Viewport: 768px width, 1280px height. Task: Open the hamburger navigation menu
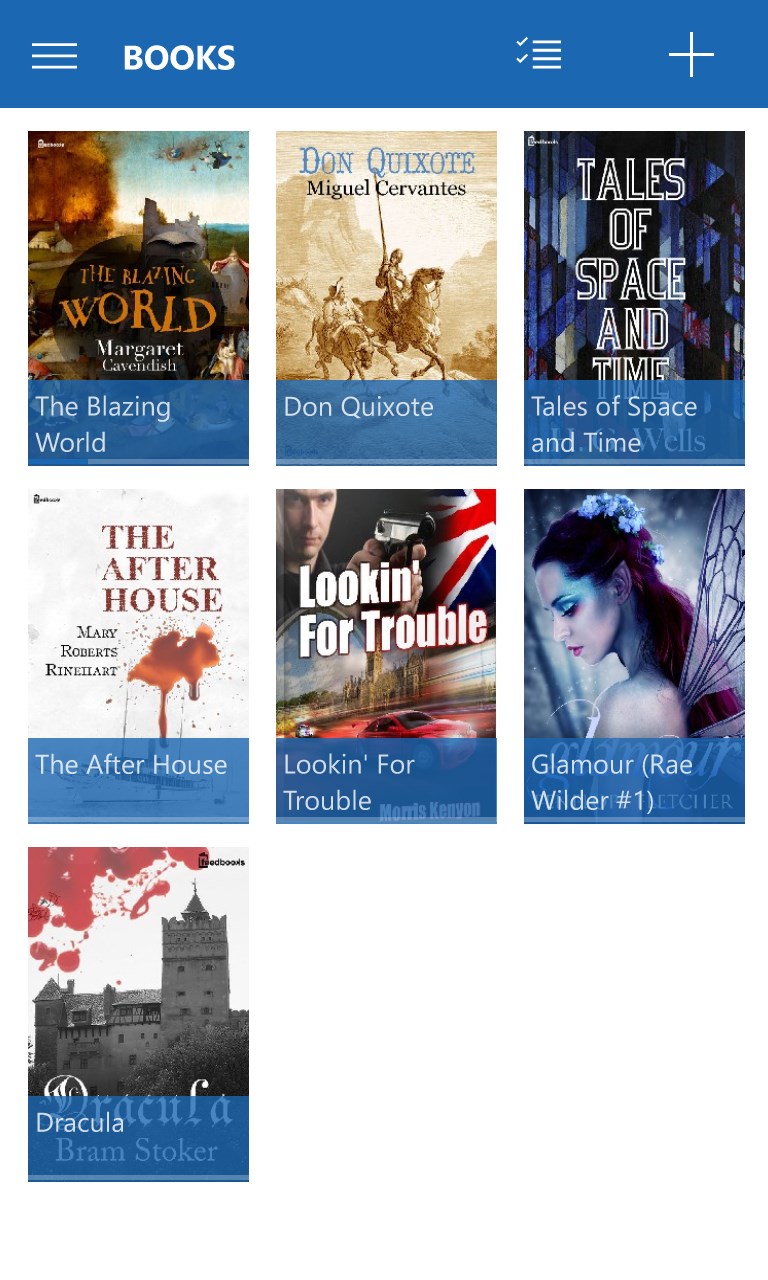[54, 56]
